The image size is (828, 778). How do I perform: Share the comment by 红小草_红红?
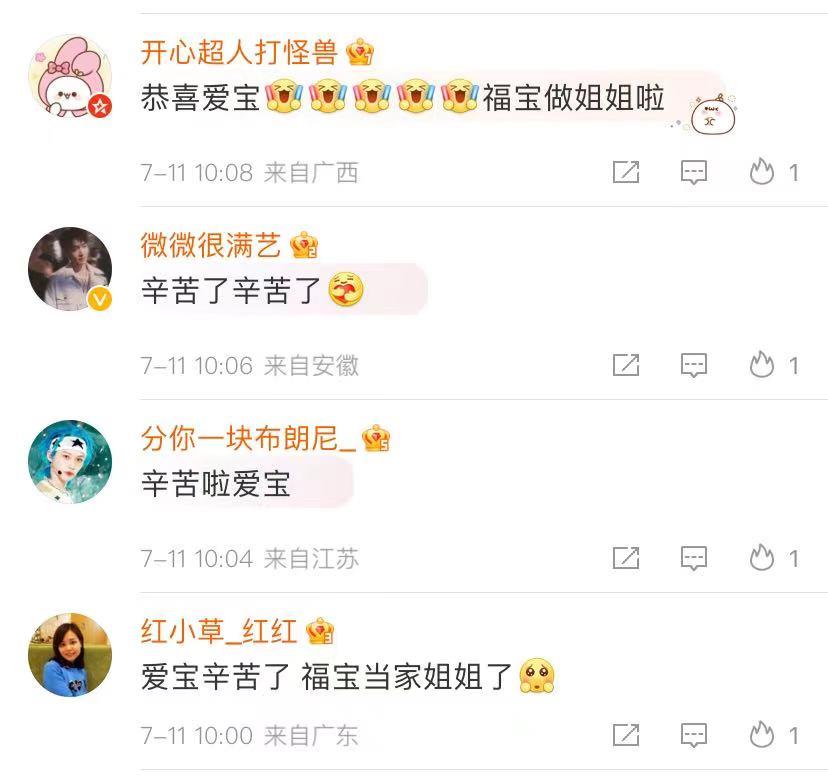[625, 736]
